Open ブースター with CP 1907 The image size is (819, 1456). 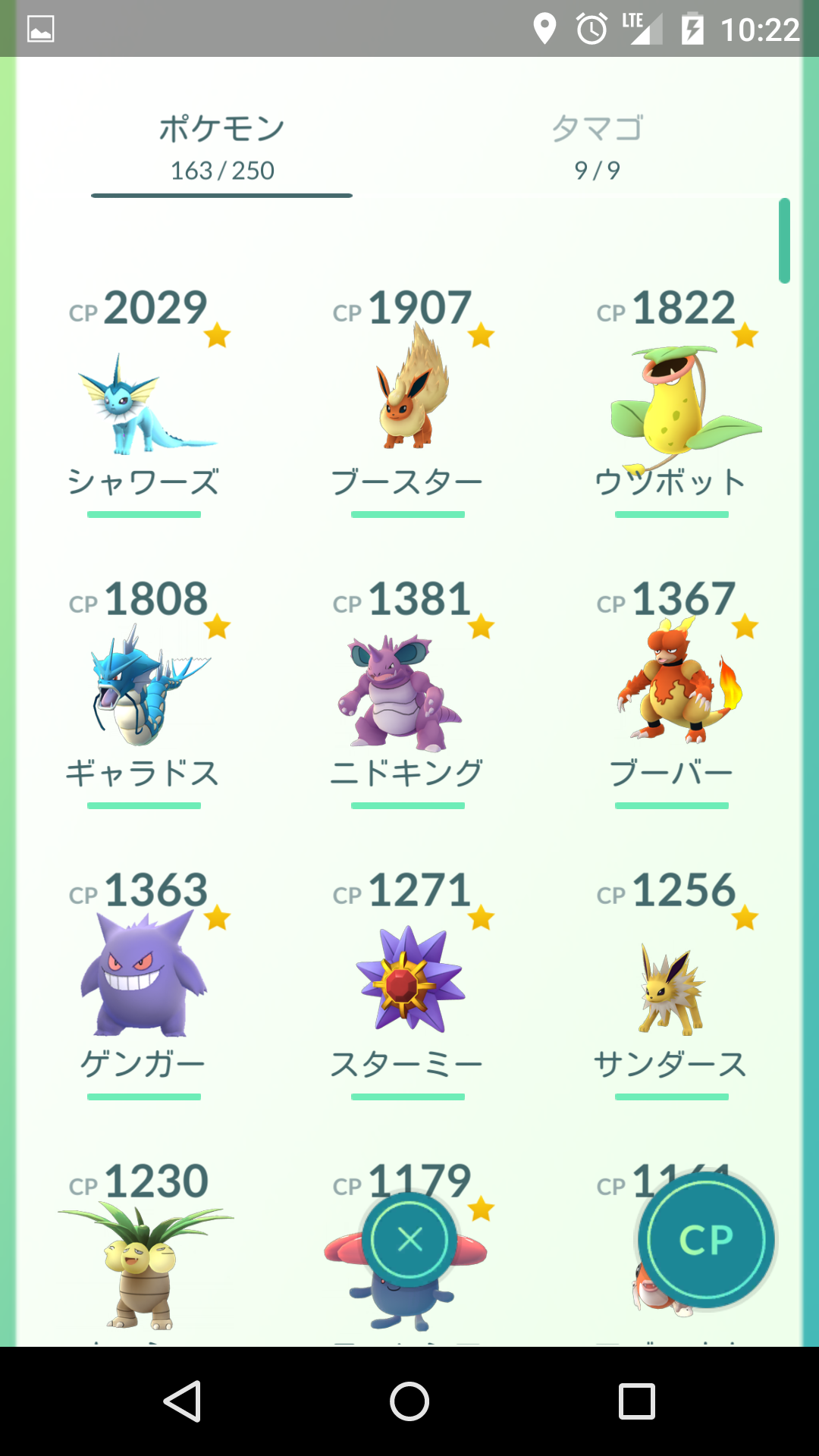[408, 402]
